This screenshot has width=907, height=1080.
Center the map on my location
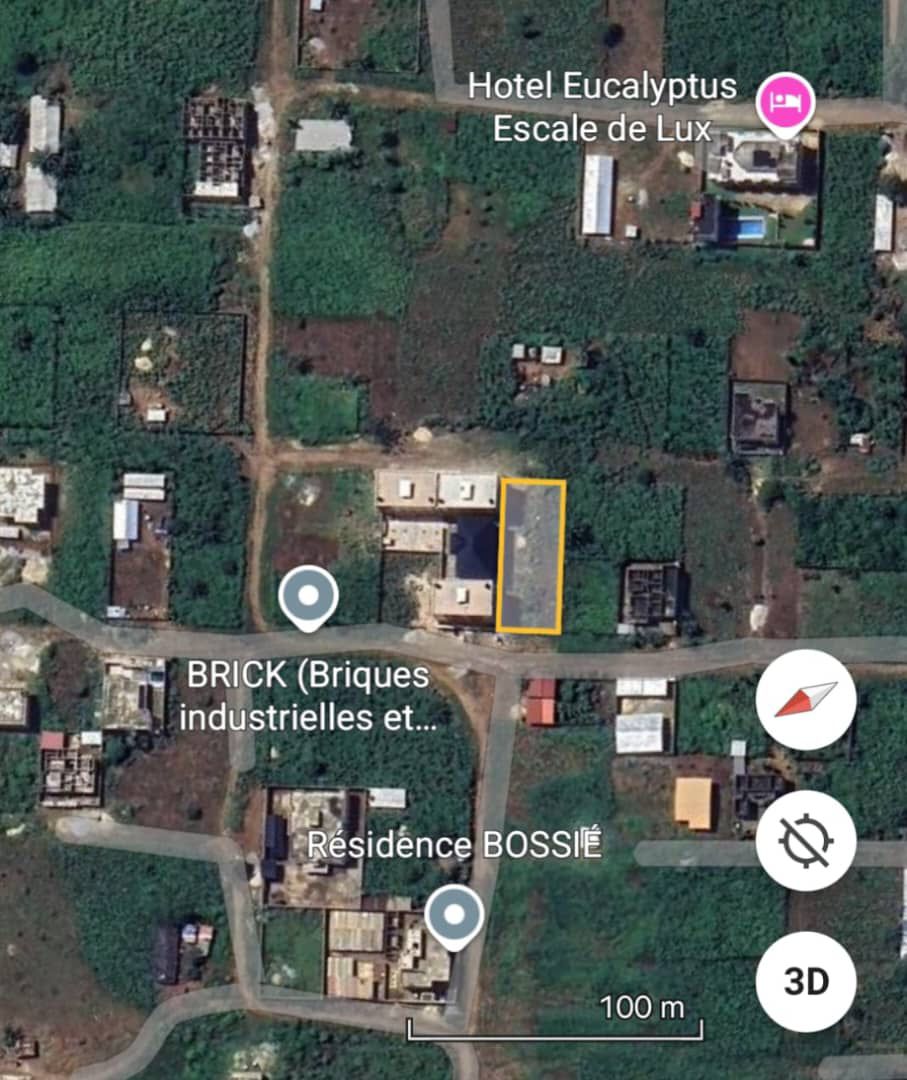click(805, 841)
